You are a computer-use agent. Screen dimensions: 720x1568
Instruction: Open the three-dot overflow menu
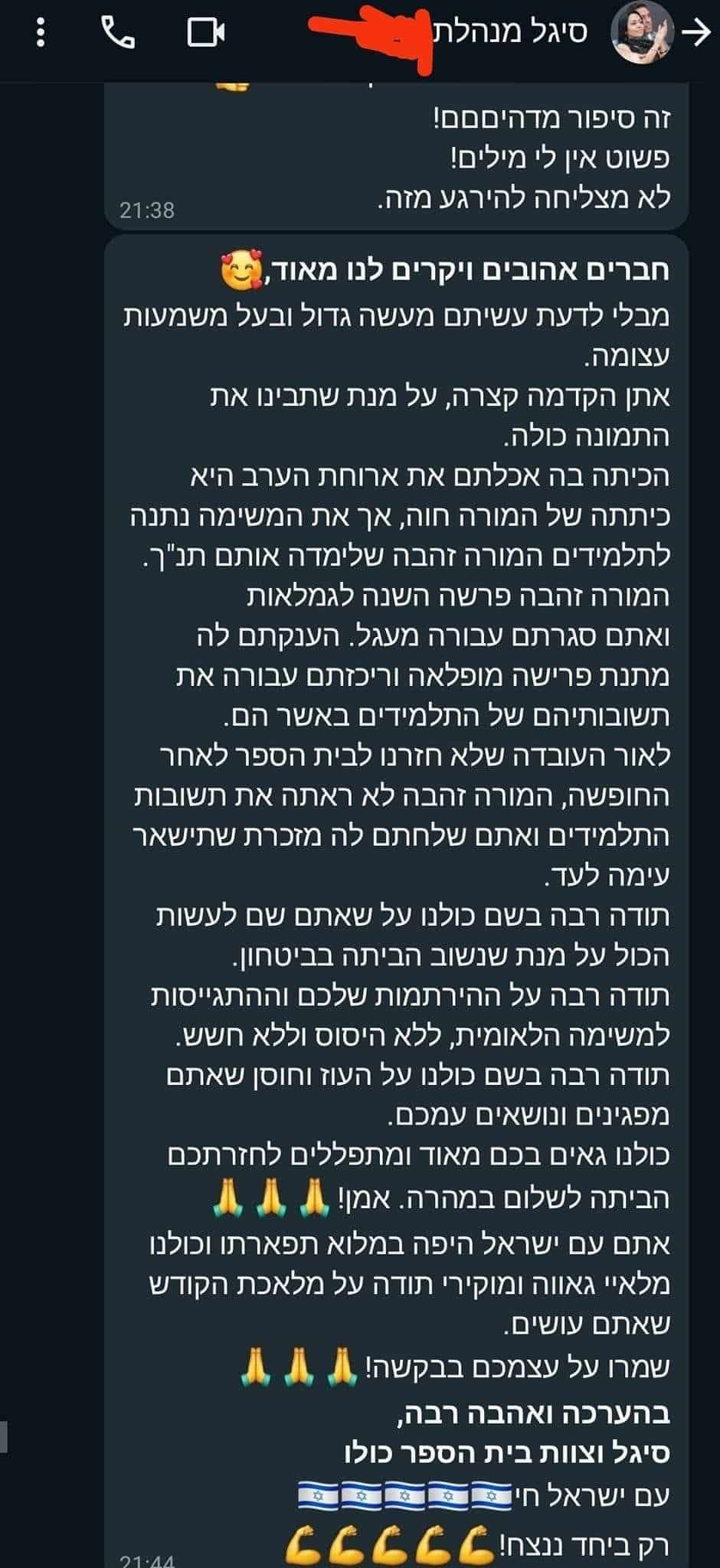(x=41, y=33)
